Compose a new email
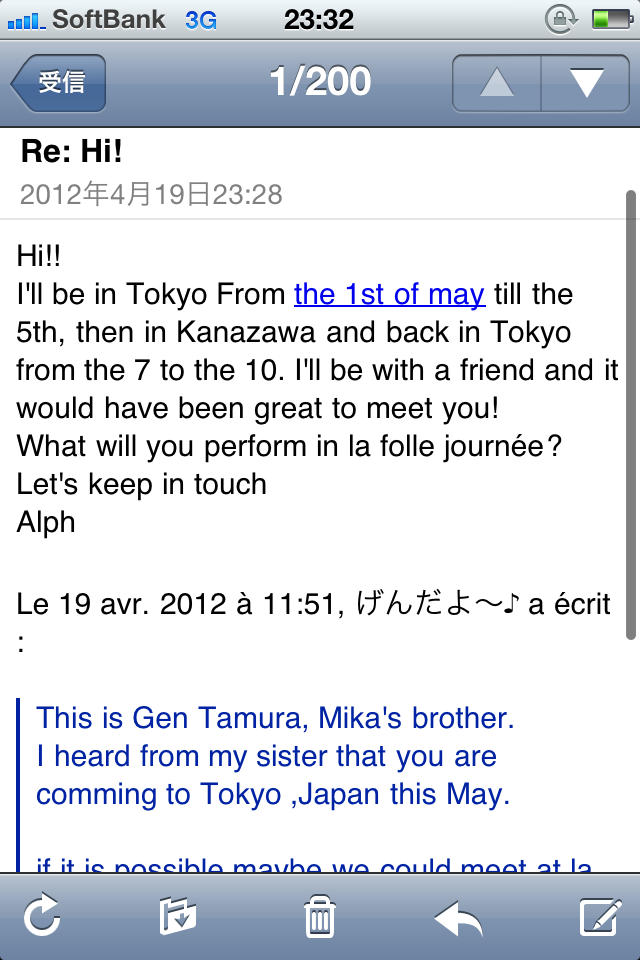 coord(600,916)
